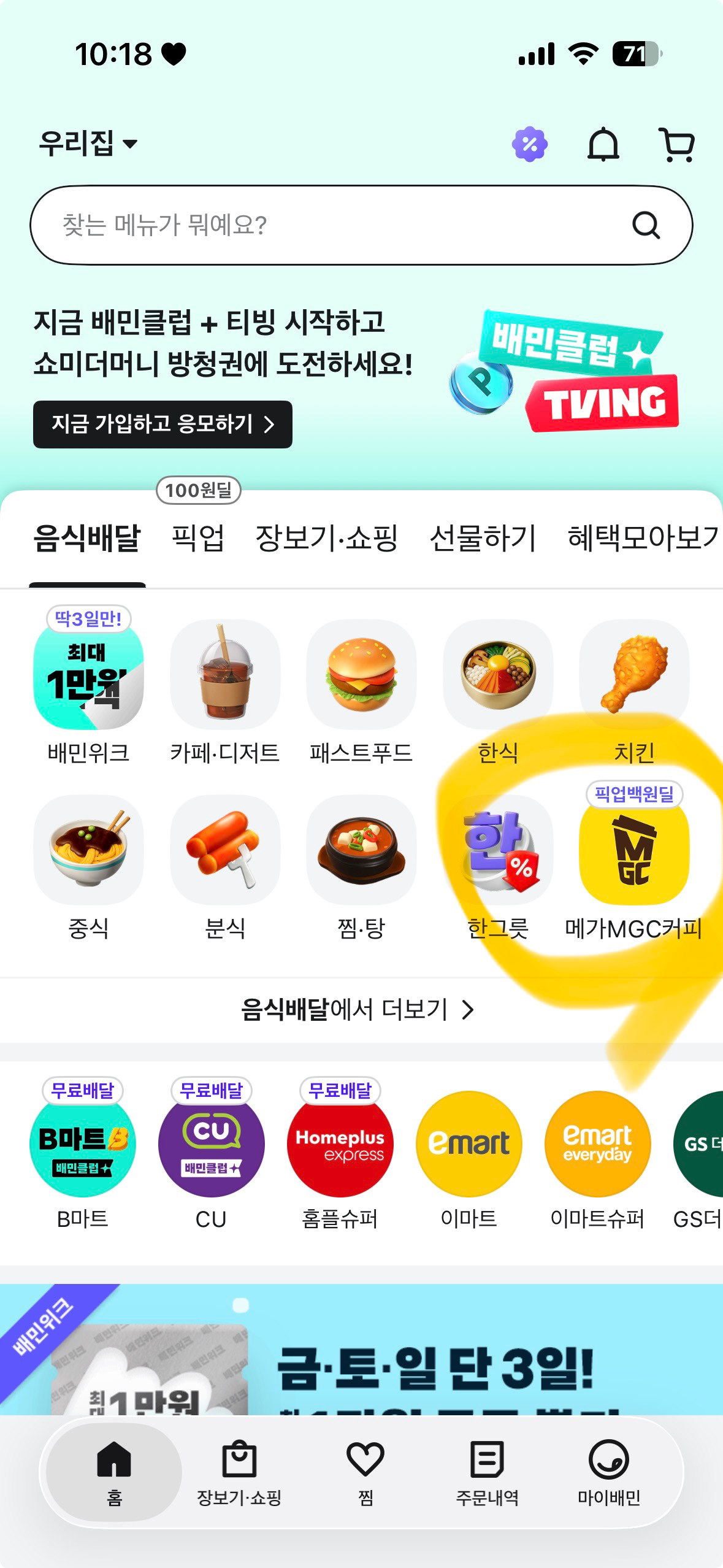
Task: Expand 음식배달에서 더보기
Action: (x=358, y=1010)
